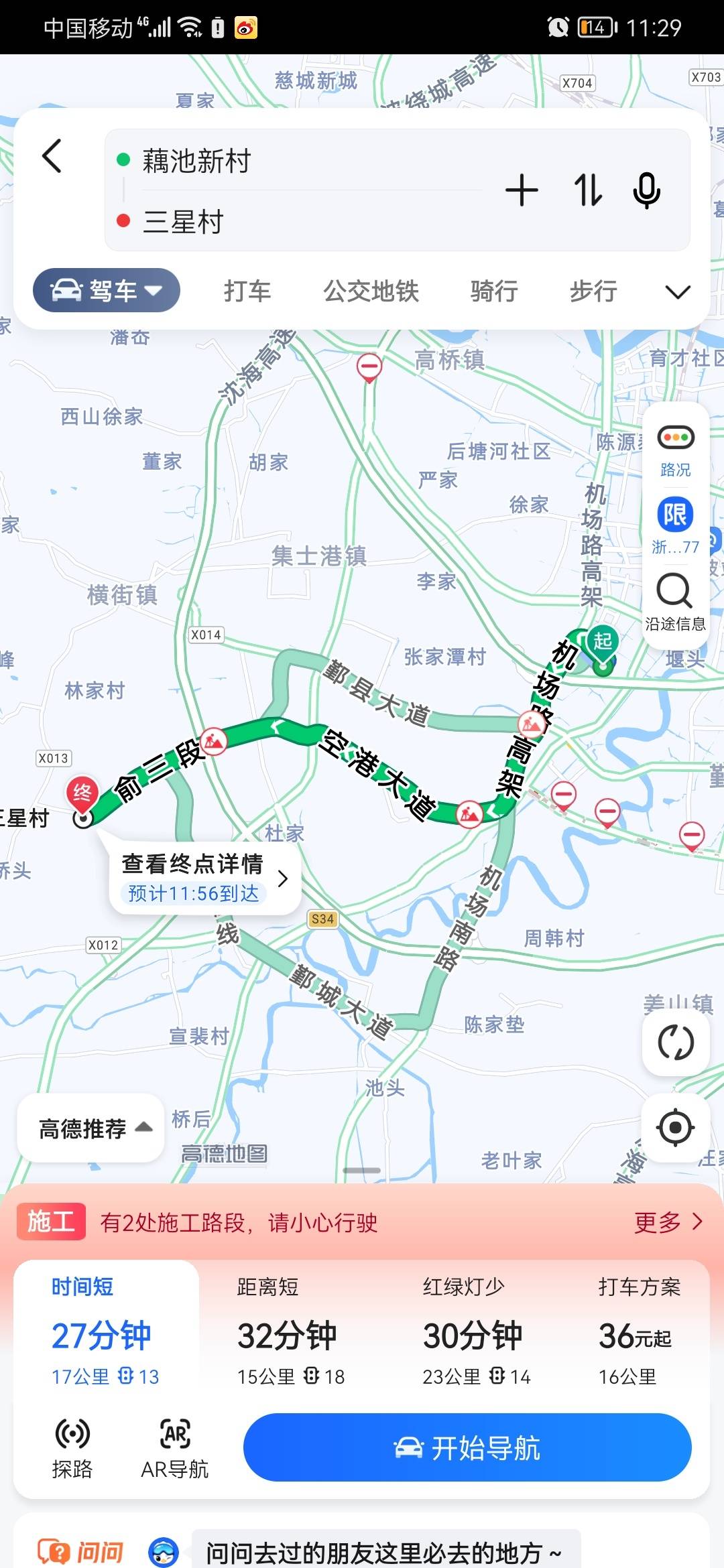724x1568 pixels.
Task: Switch to the 步行 tab
Action: 593,291
